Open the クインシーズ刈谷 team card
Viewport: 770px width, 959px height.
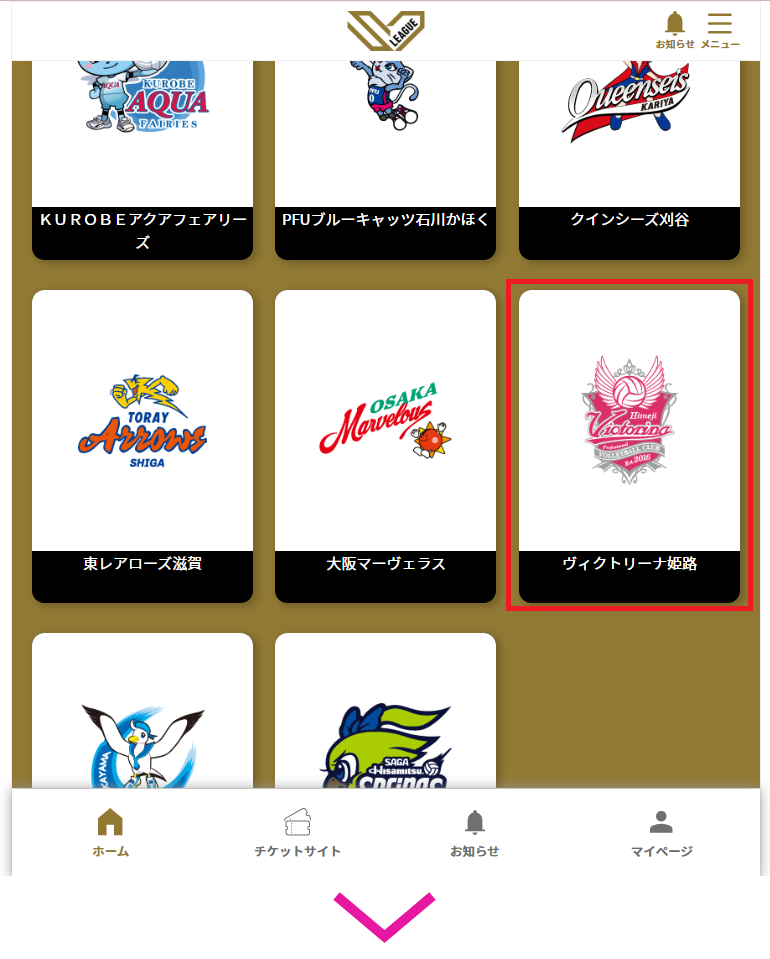pos(629,150)
